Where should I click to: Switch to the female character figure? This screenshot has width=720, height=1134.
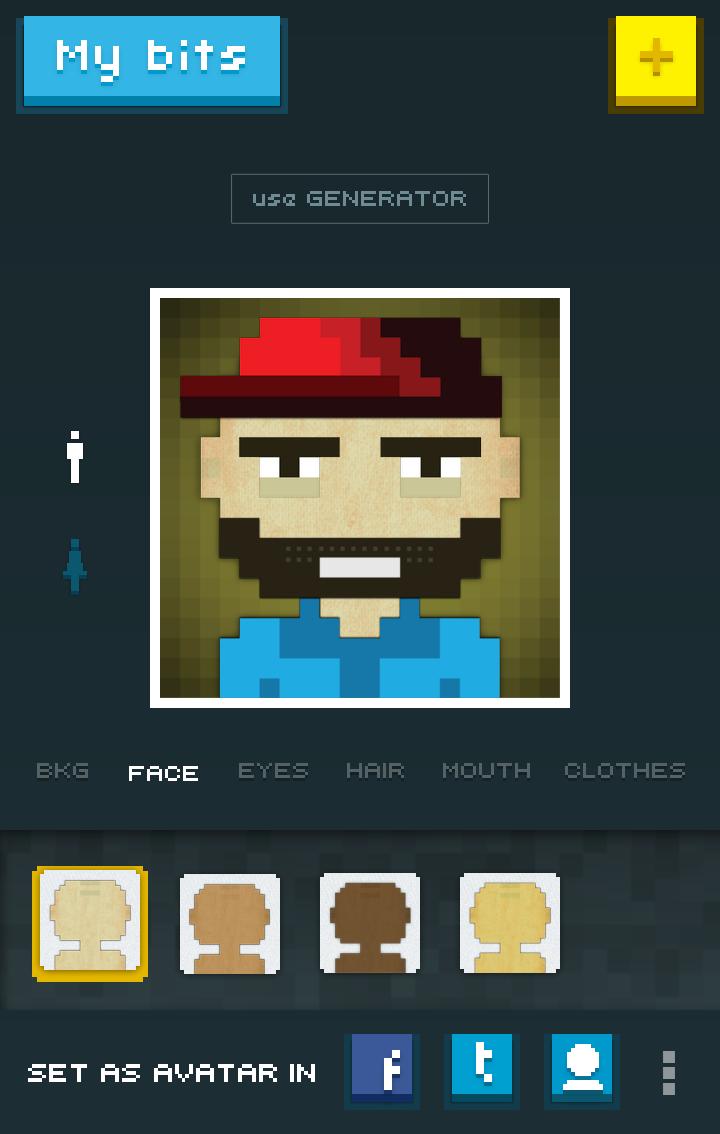(x=75, y=567)
